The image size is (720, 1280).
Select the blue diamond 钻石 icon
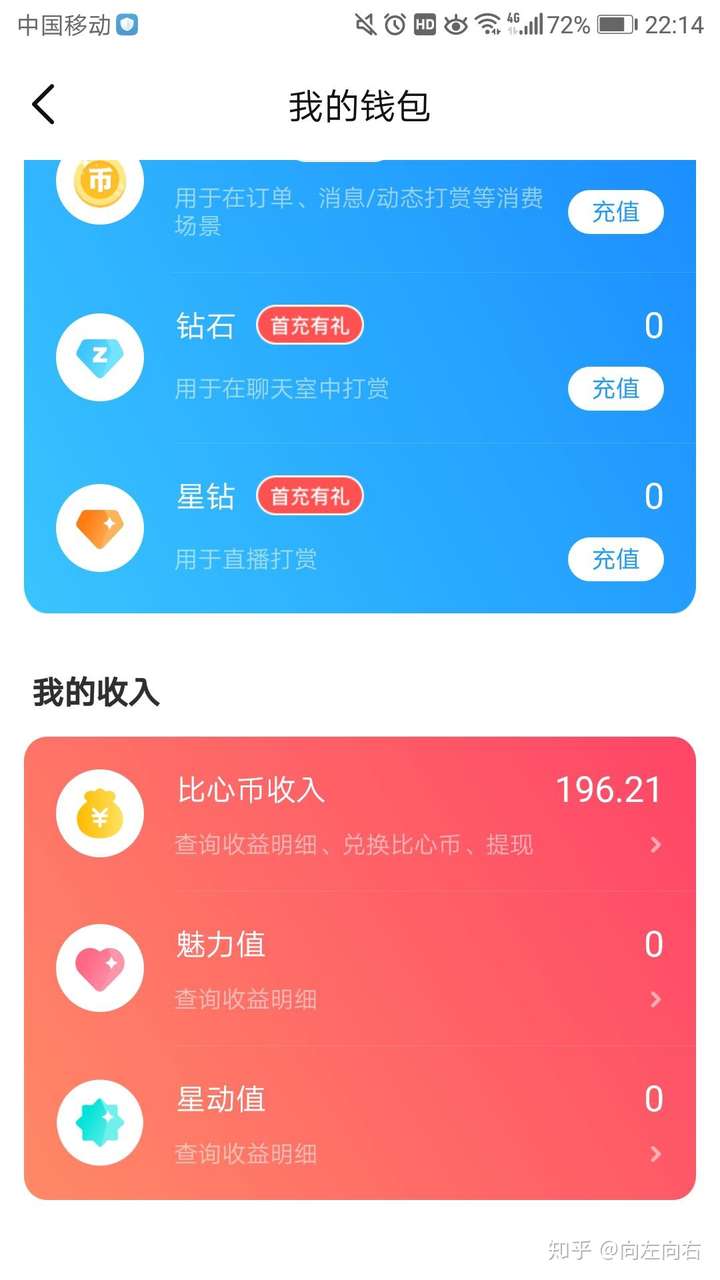tap(99, 357)
